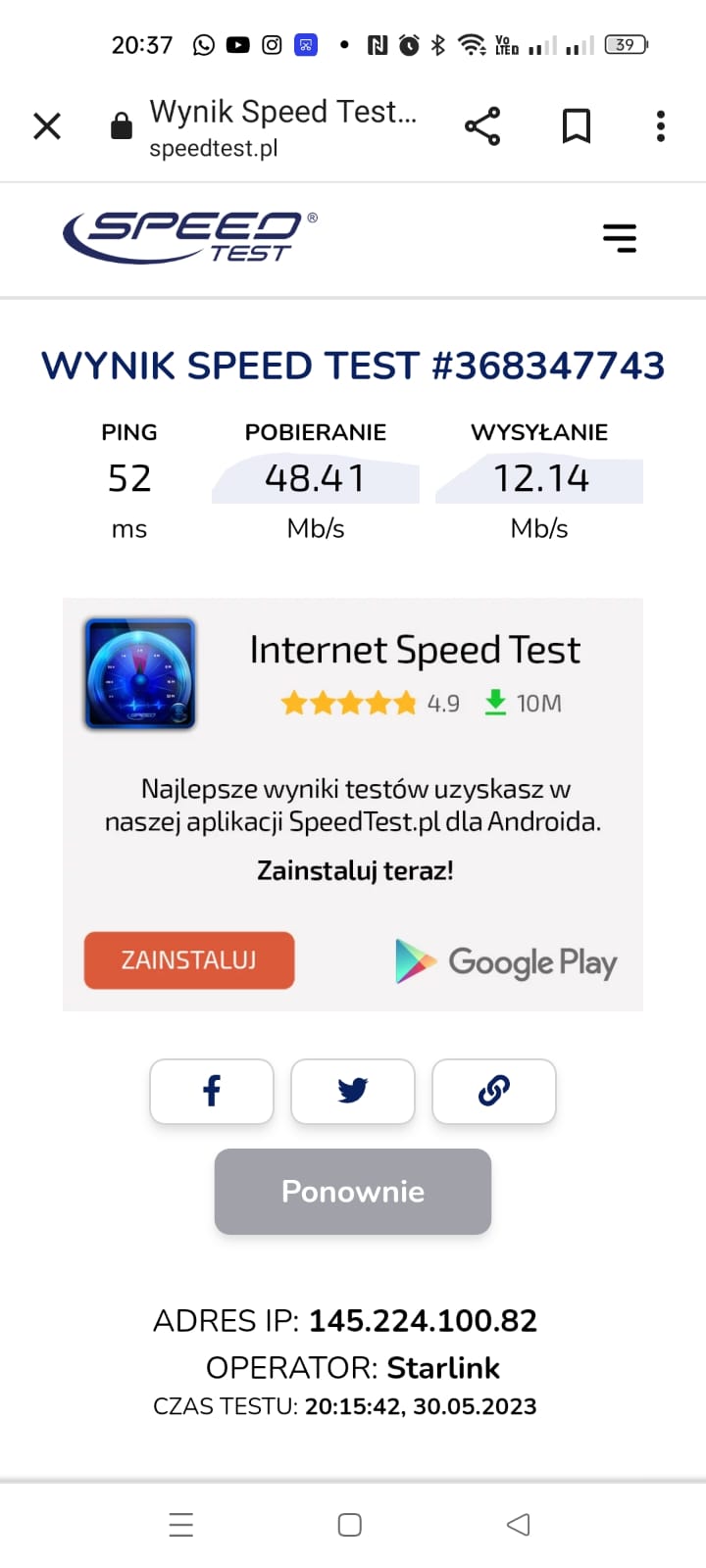Go back with the system back button
The width and height of the screenshot is (706, 1568).
(x=519, y=1525)
